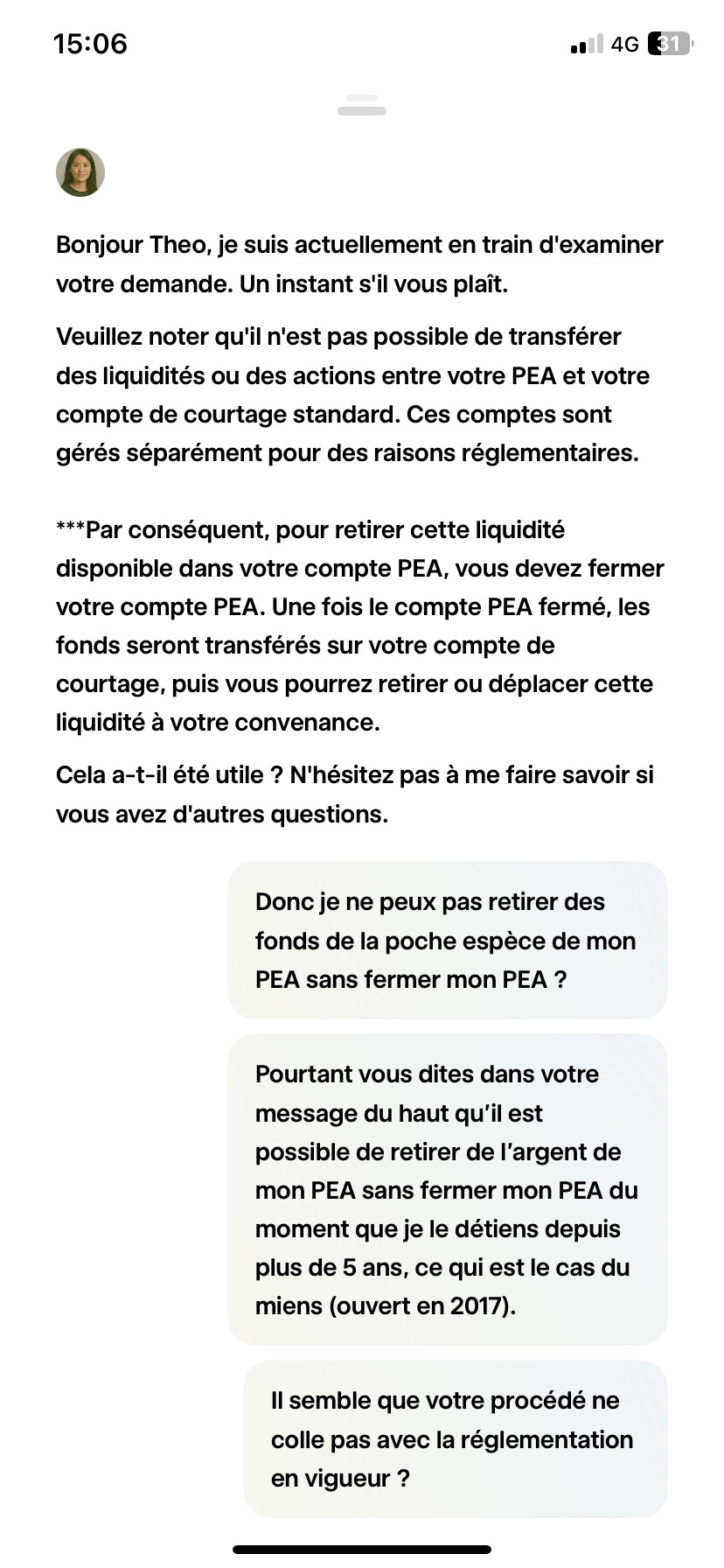Tap the sheet grabber handle at top
The height and width of the screenshot is (1568, 724).
tap(362, 105)
